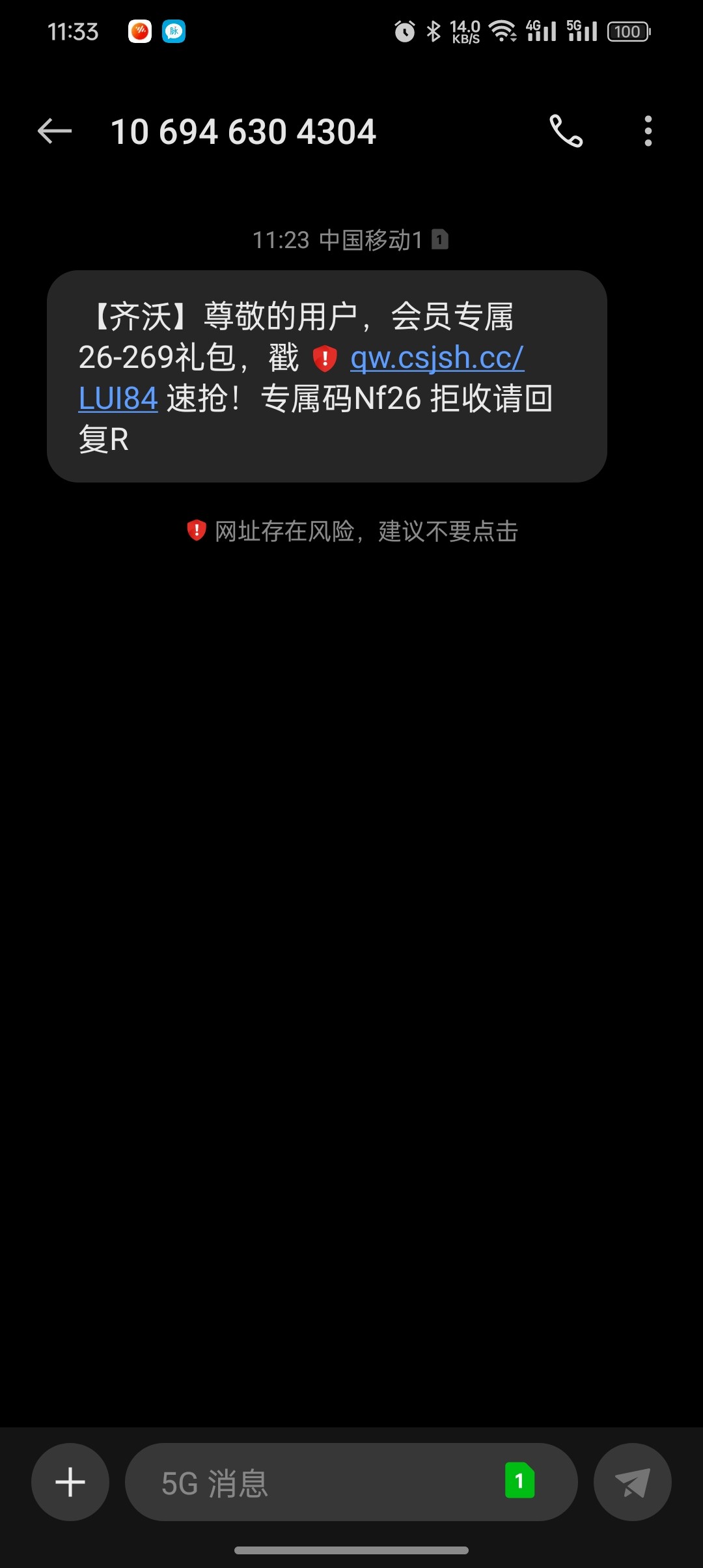The width and height of the screenshot is (703, 1568).
Task: Switch the green SIM 1 selector
Action: 519,1481
